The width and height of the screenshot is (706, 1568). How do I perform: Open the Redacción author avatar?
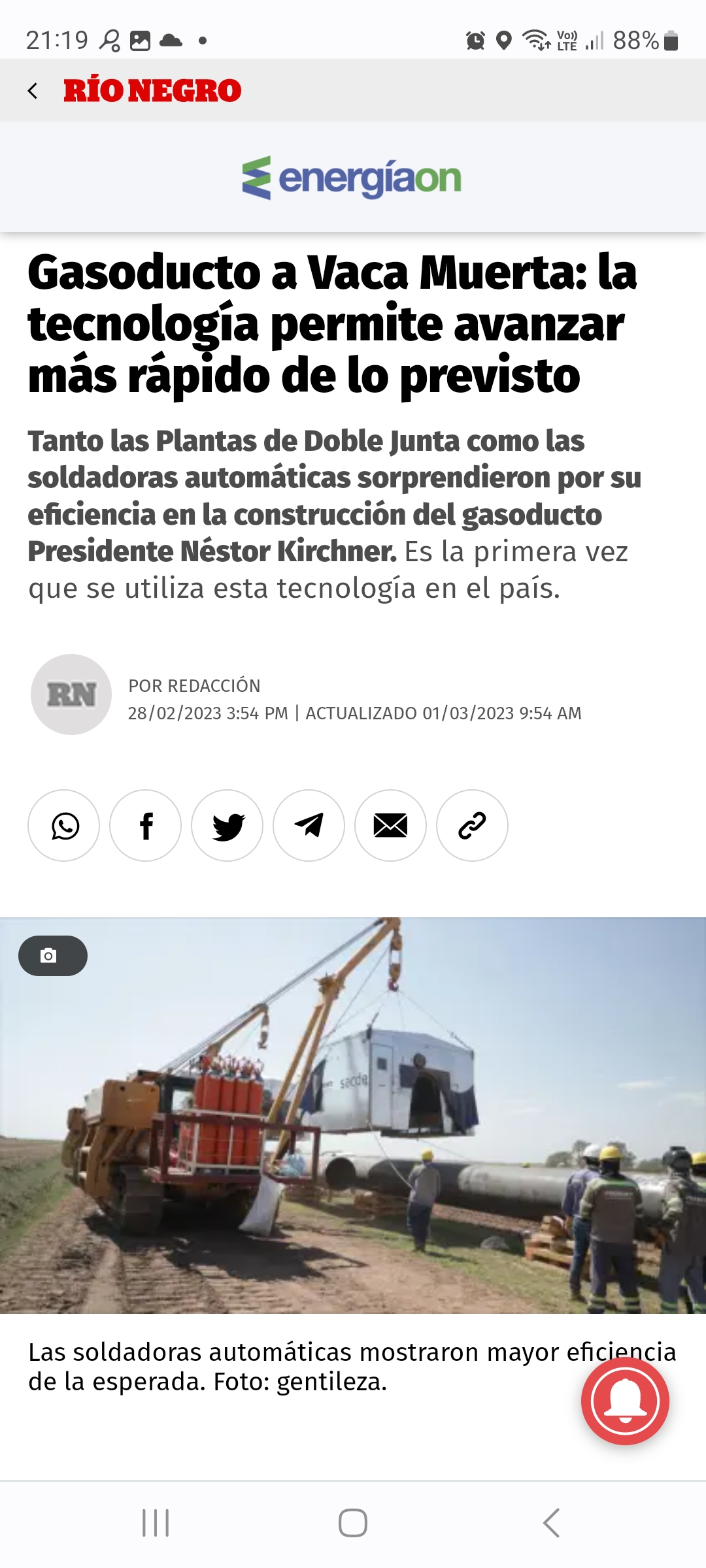coord(71,694)
